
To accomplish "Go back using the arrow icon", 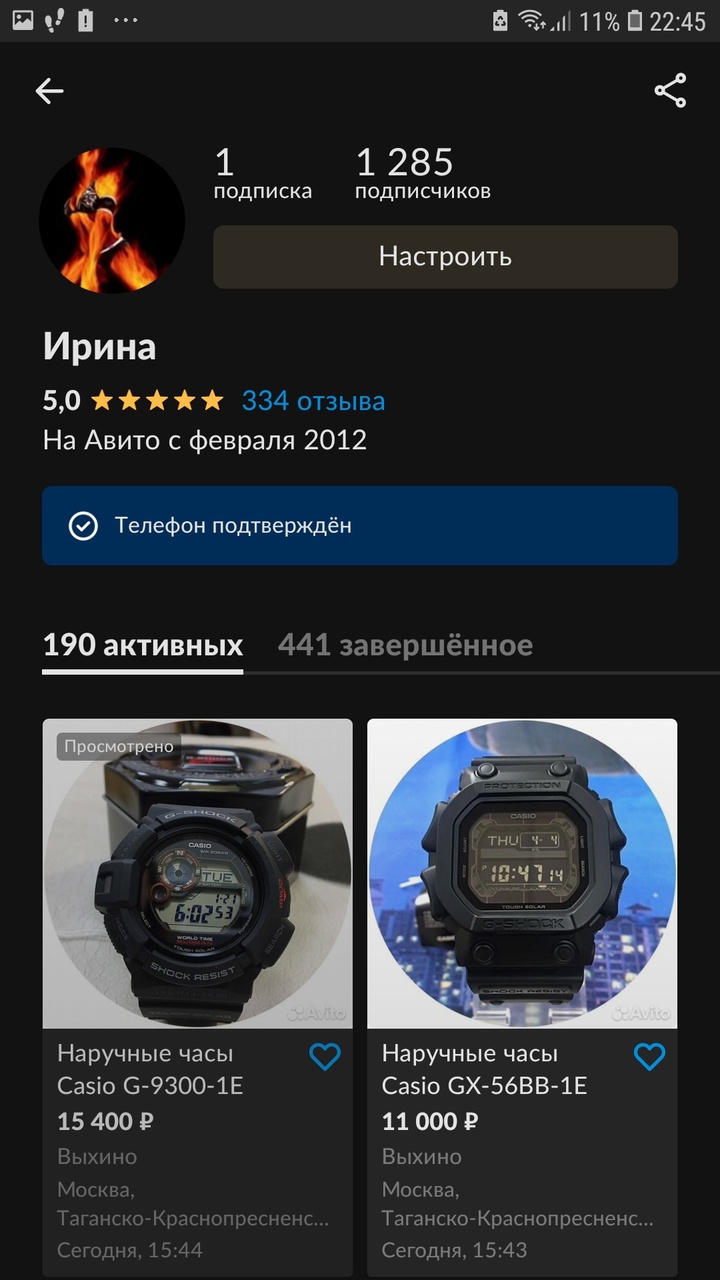I will tap(49, 91).
